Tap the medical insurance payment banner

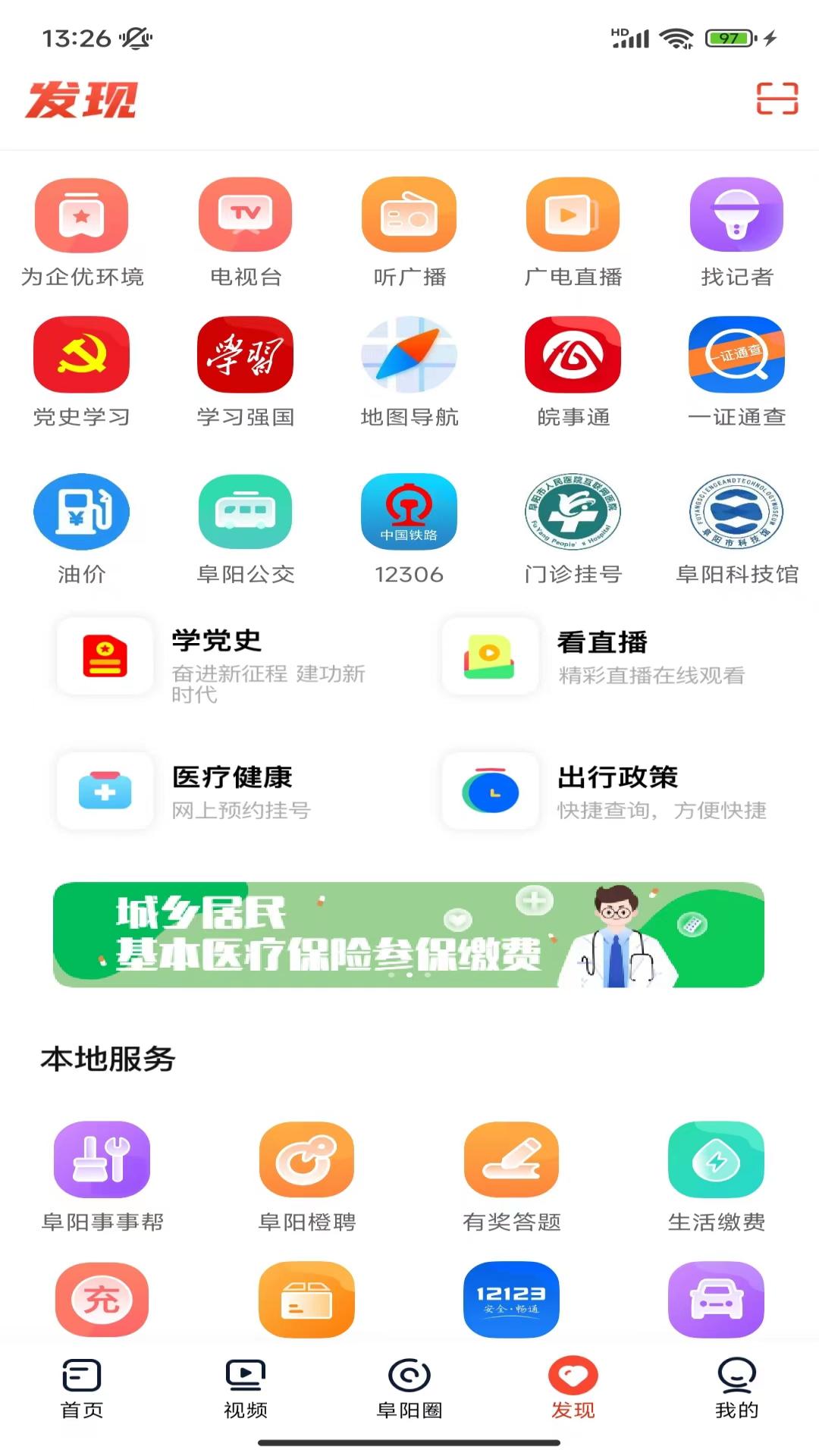tap(409, 935)
